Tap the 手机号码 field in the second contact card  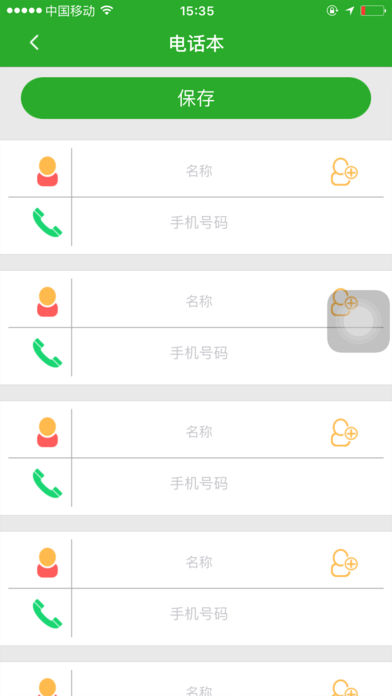[x=199, y=353]
